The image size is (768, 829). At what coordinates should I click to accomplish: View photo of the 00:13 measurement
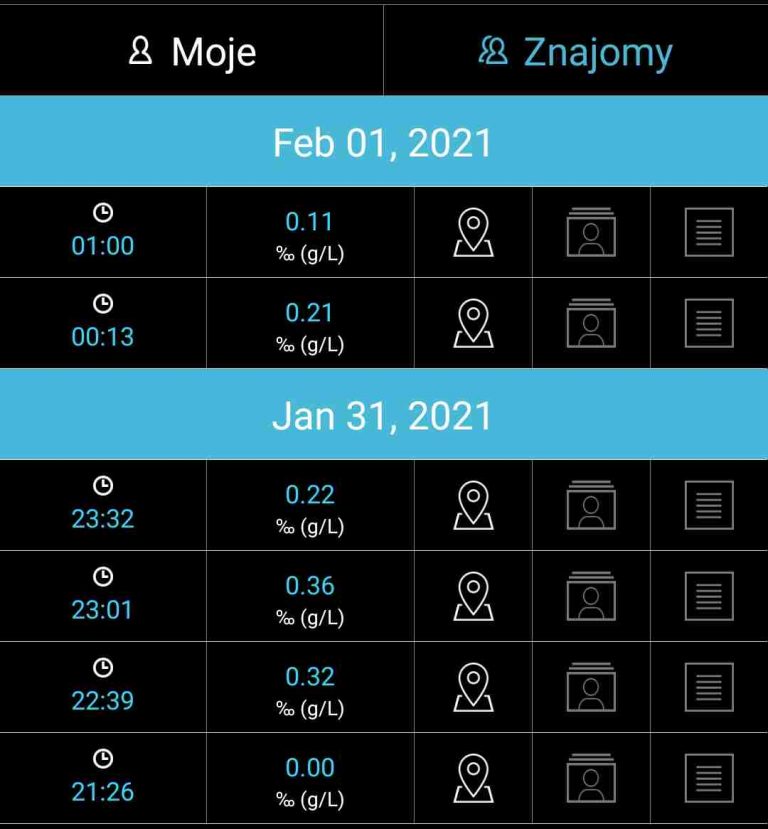pyautogui.click(x=591, y=323)
